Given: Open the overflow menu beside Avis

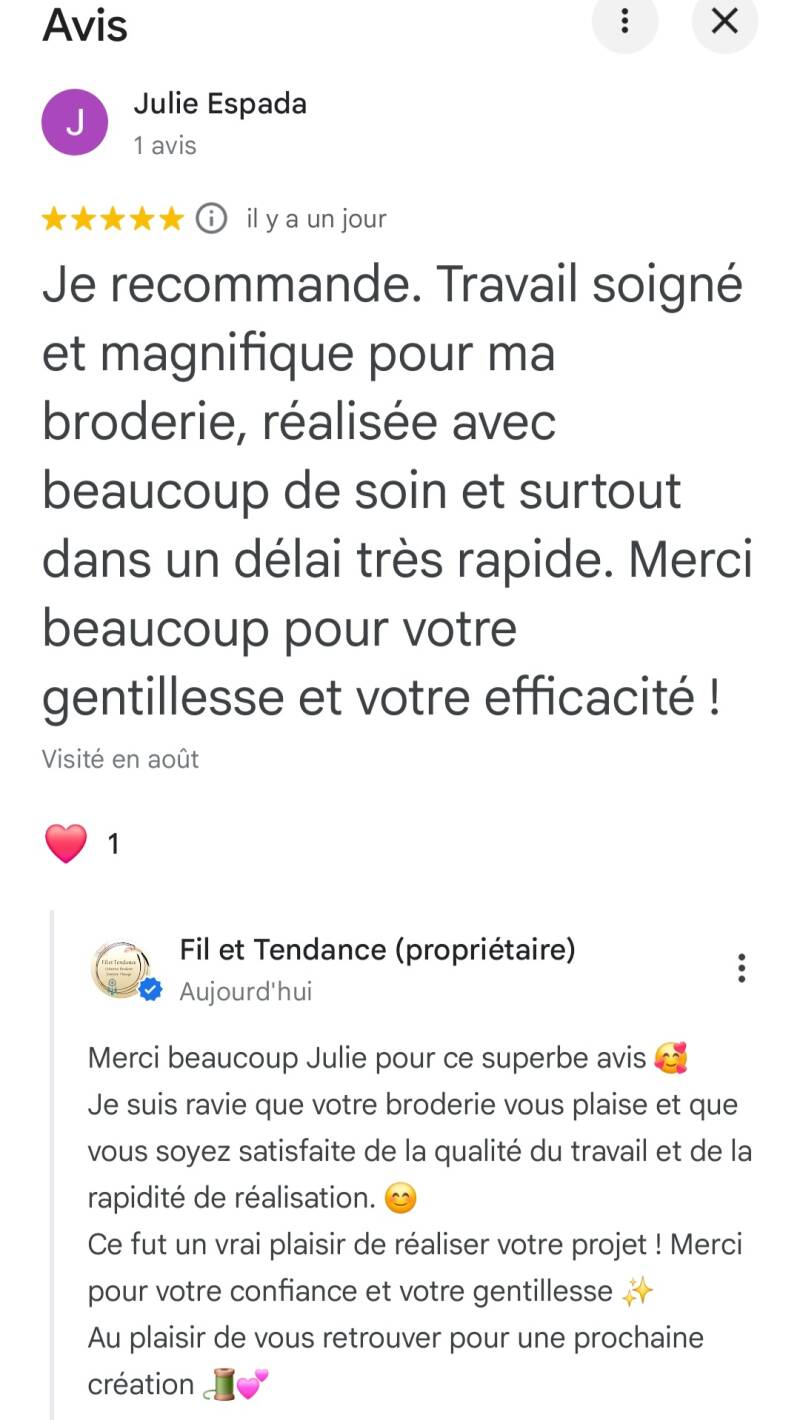Looking at the screenshot, I should click(x=625, y=21).
